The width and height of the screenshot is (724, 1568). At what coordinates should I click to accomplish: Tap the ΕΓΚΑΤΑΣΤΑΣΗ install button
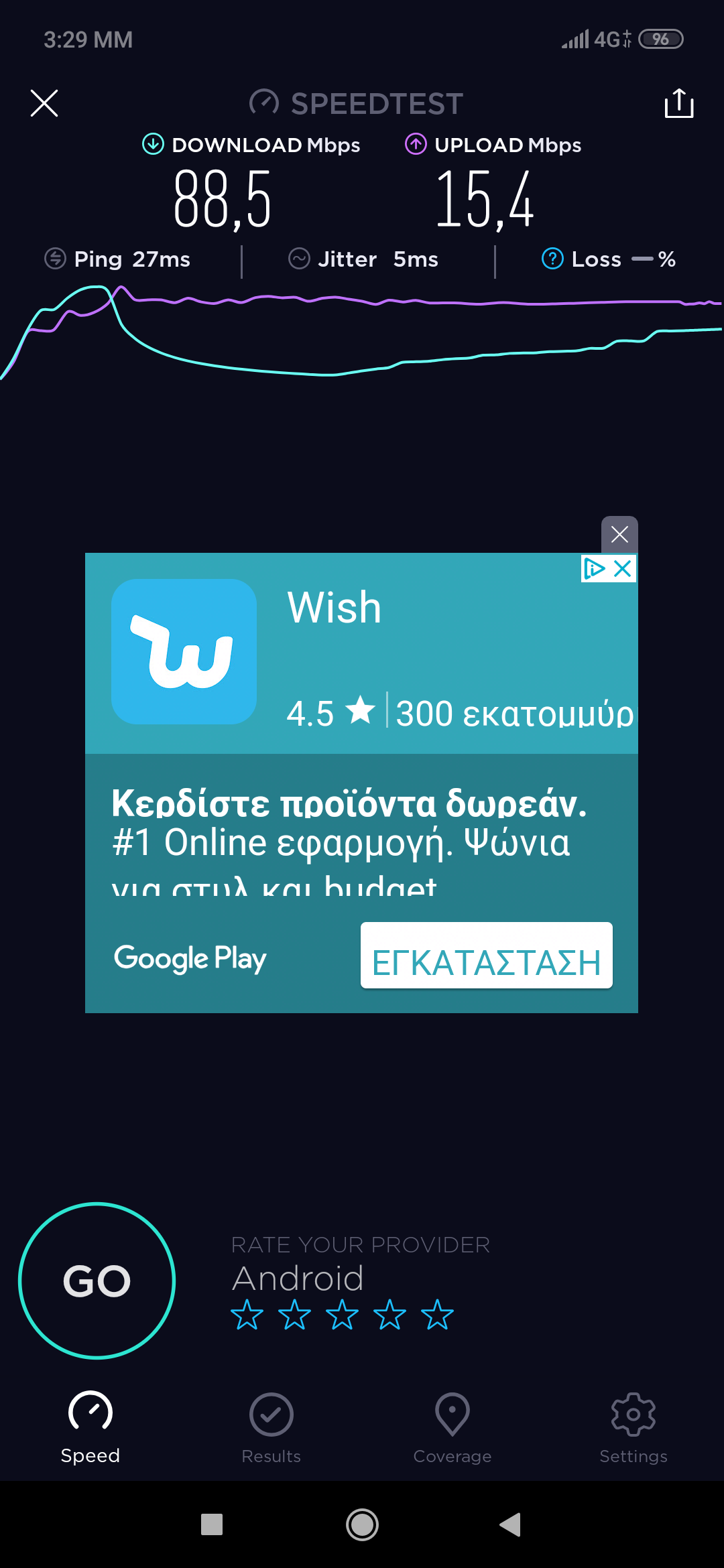(x=486, y=956)
